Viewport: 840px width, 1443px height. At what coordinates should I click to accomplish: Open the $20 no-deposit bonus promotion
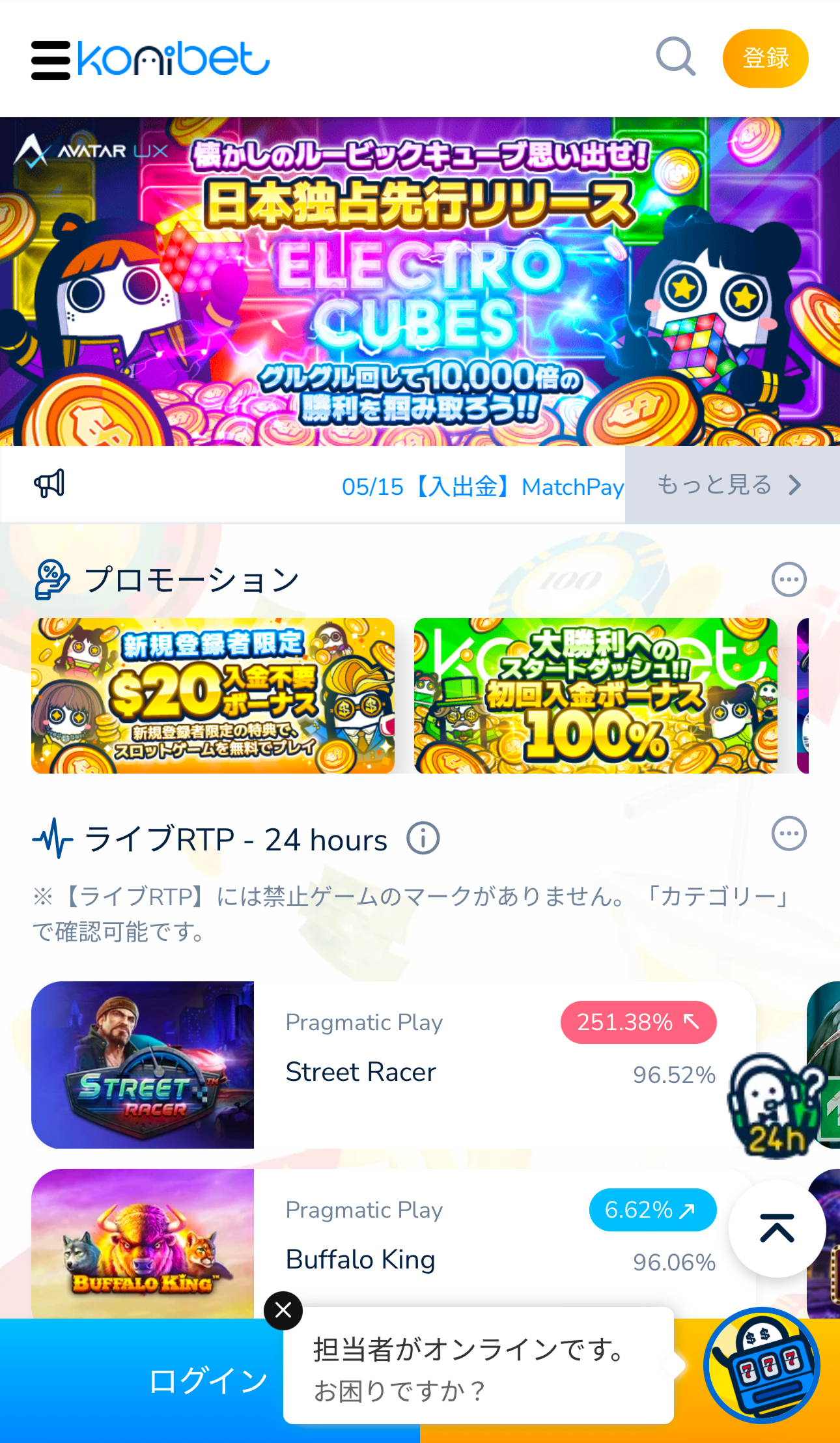tap(213, 695)
